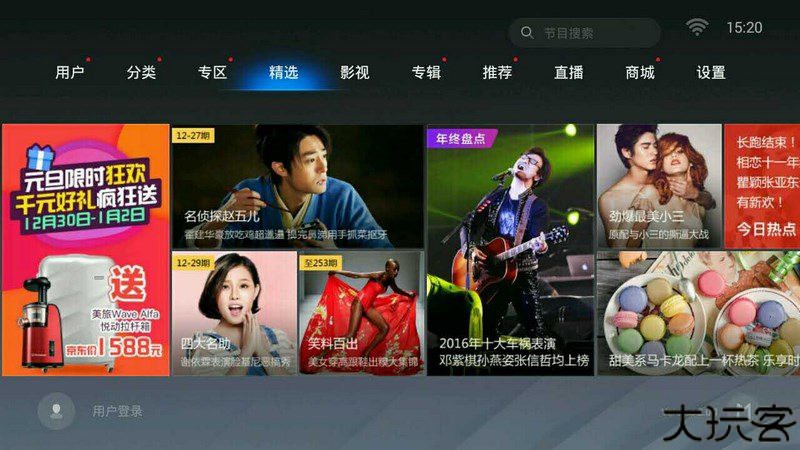
Task: Open the 设置 tab
Action: coord(711,72)
